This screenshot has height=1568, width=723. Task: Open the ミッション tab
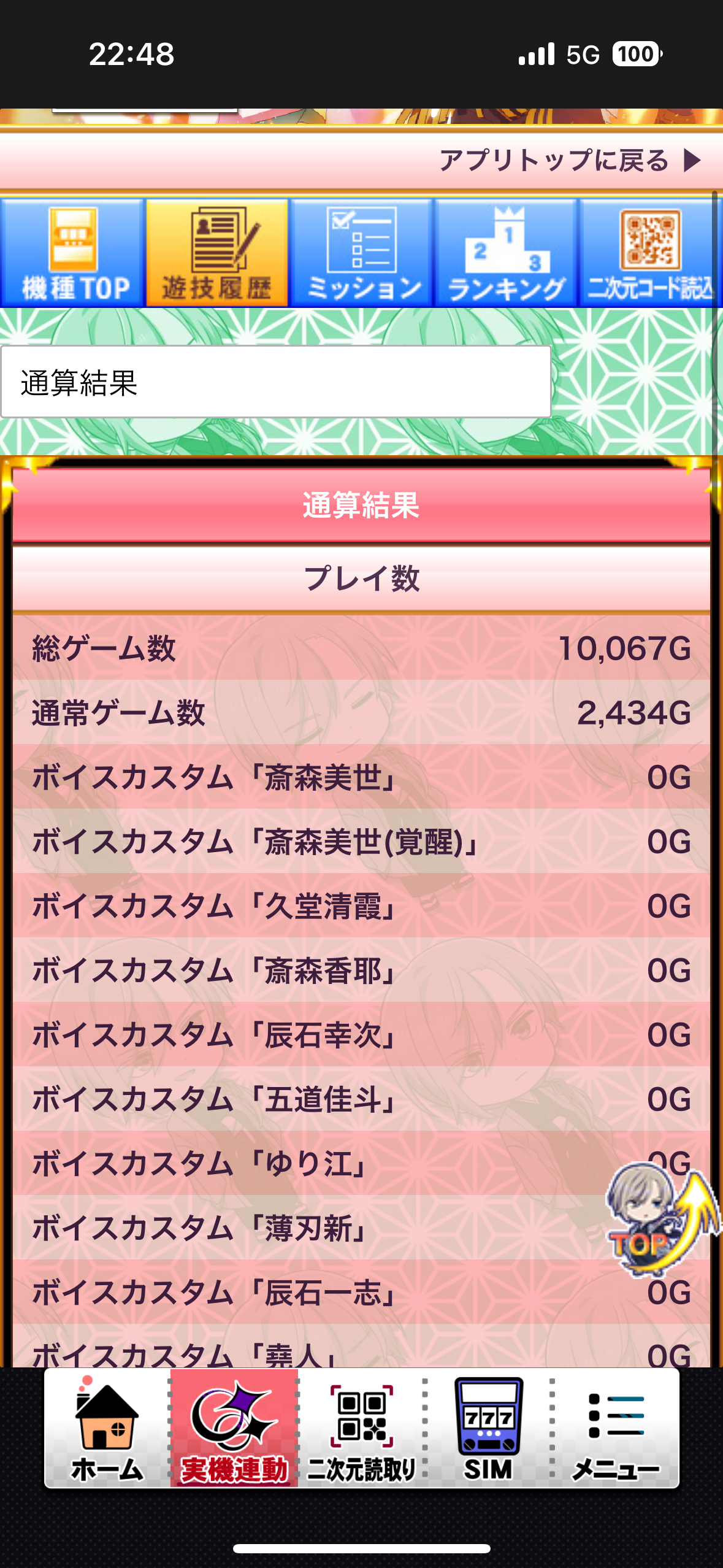[362, 253]
